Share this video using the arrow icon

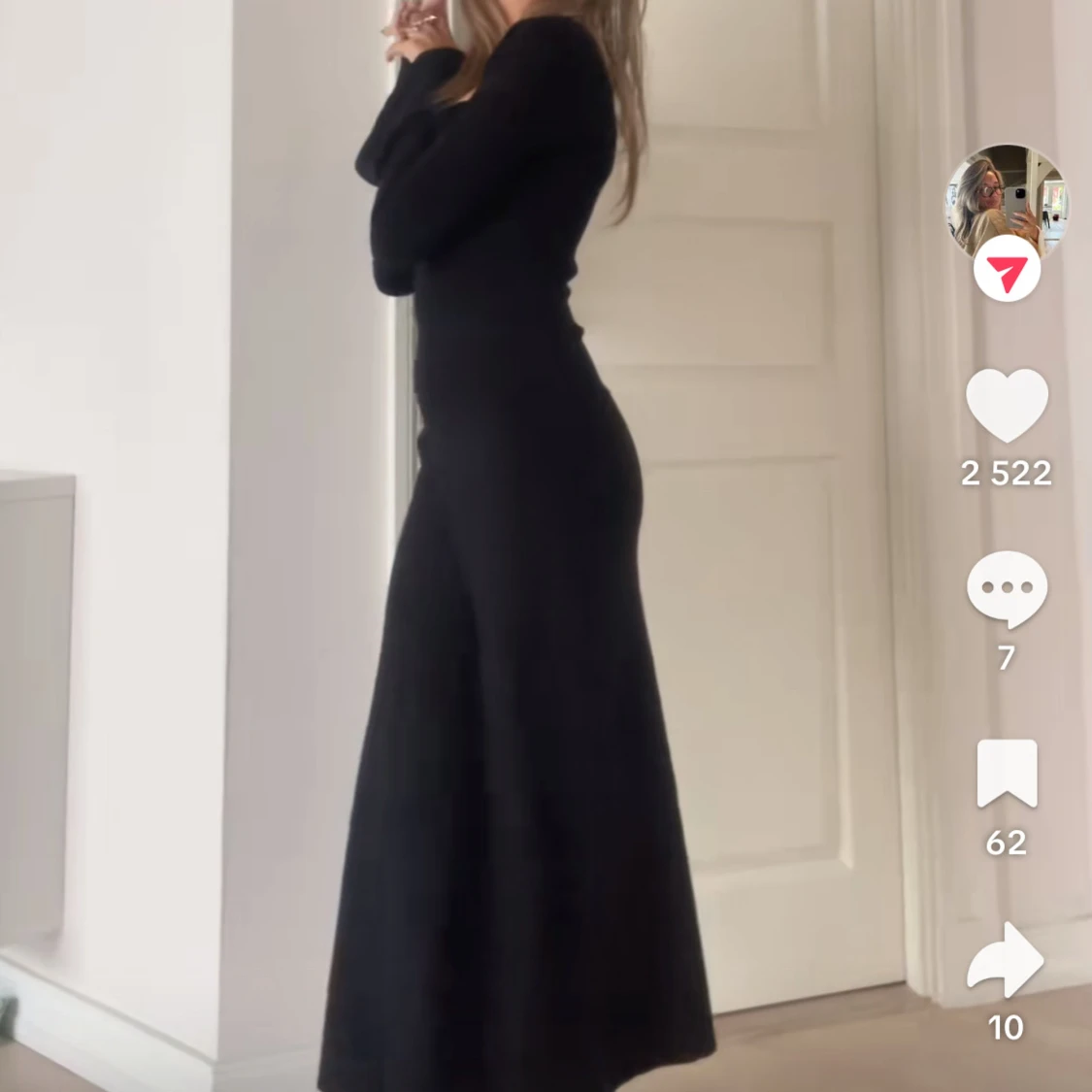click(1007, 960)
